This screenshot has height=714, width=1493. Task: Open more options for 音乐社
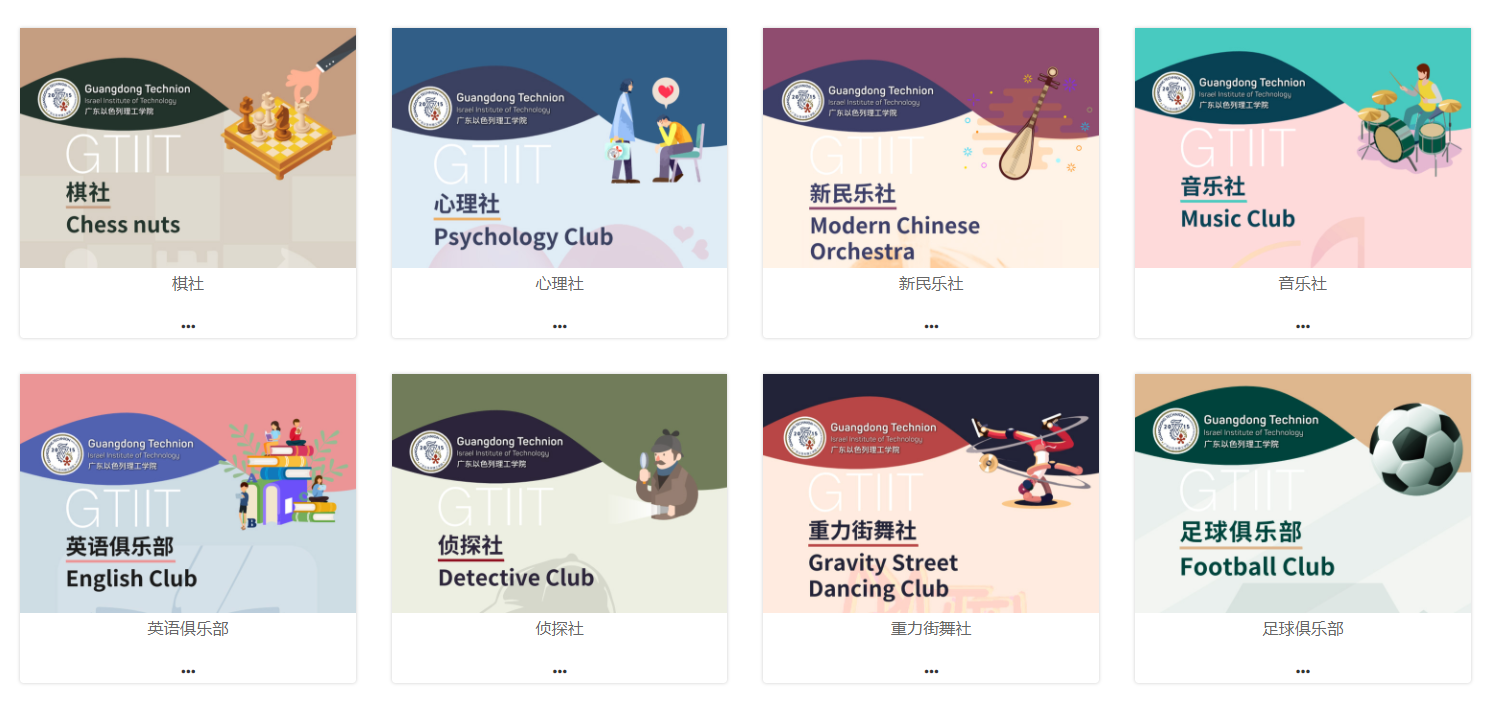tap(1302, 326)
